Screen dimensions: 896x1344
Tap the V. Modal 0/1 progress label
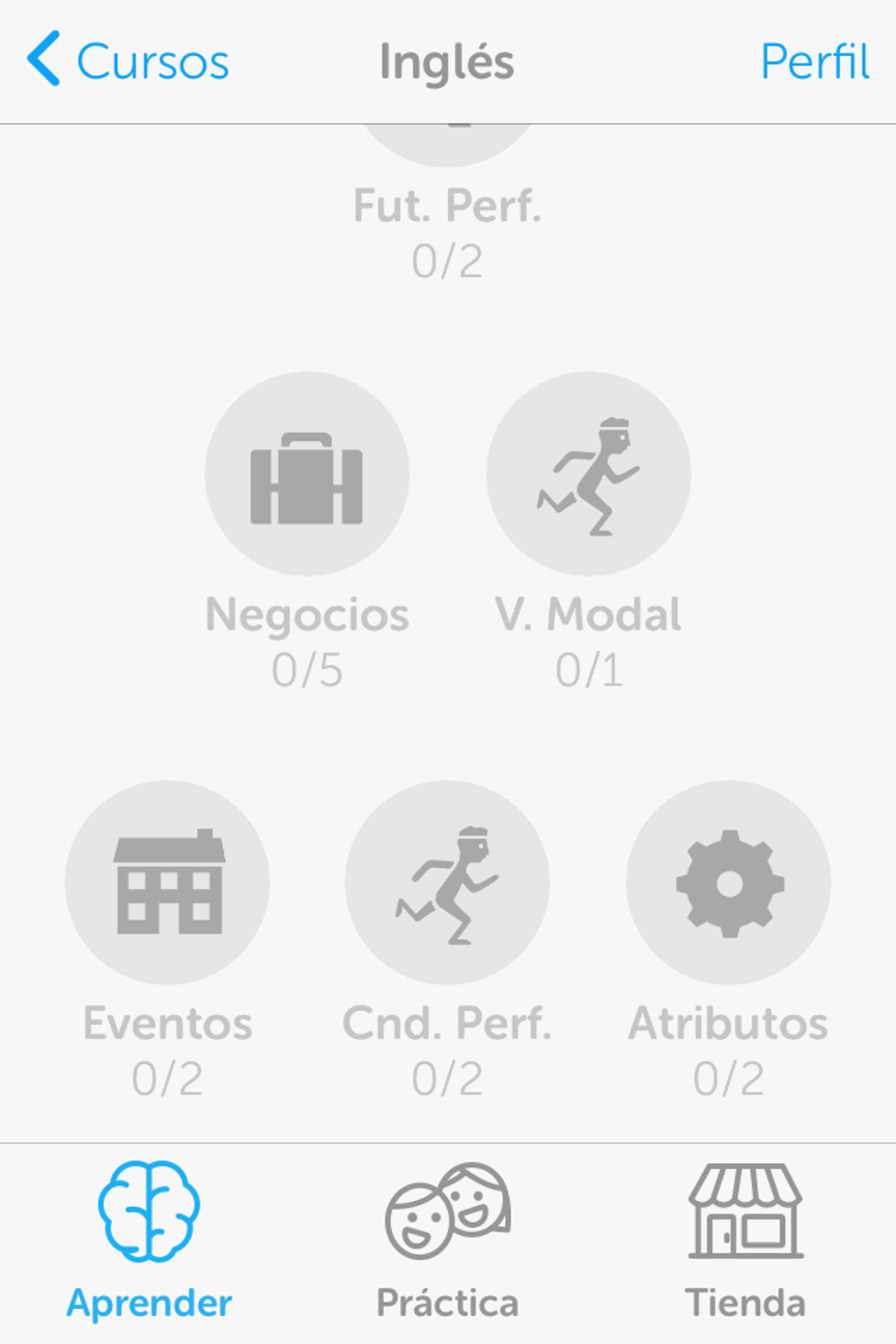(589, 672)
